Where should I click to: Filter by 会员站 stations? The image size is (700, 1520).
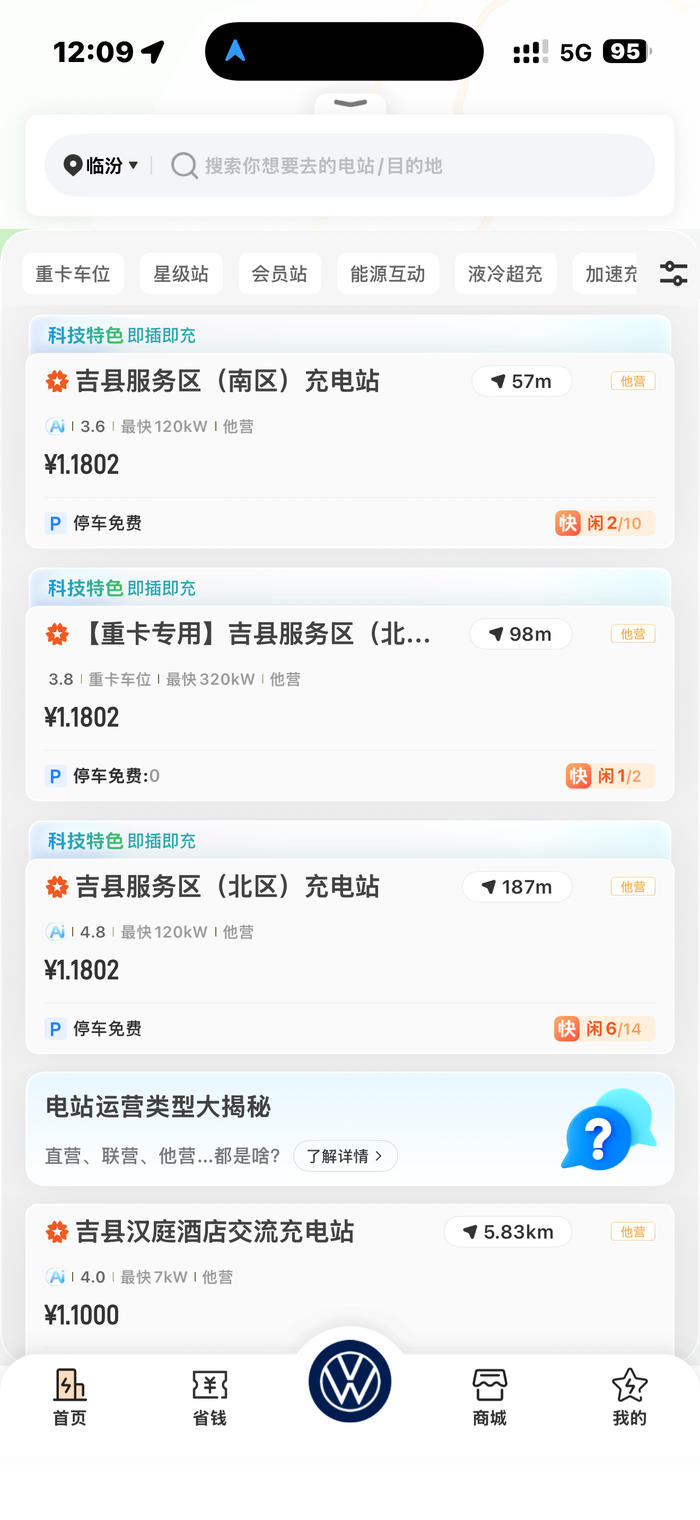[x=279, y=274]
